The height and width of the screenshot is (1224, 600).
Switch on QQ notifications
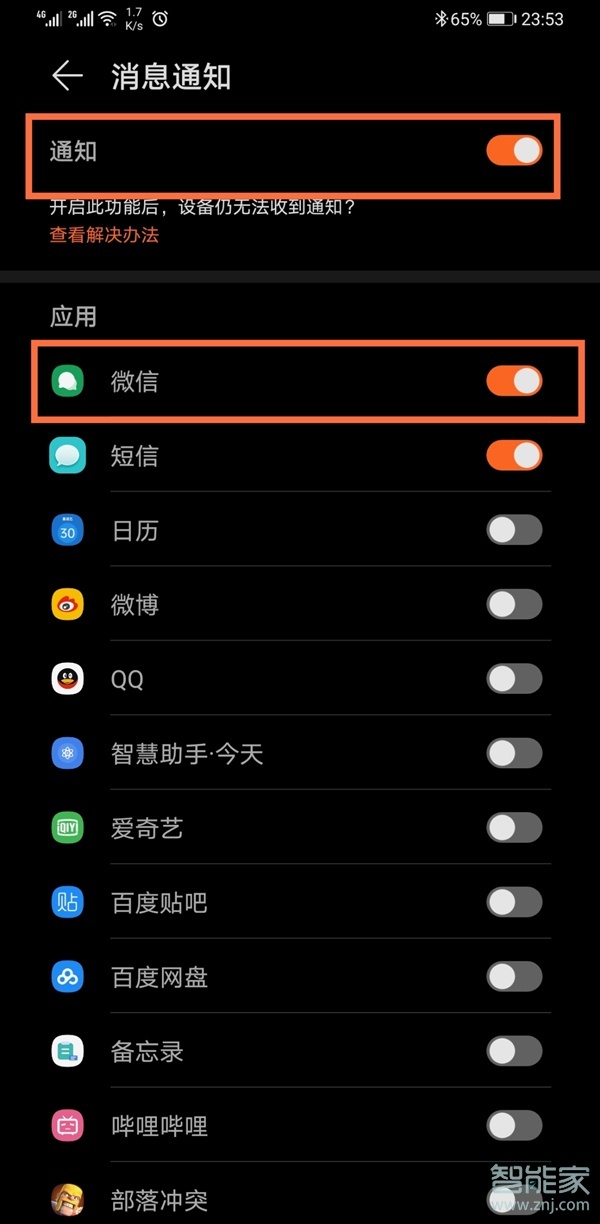(x=514, y=679)
